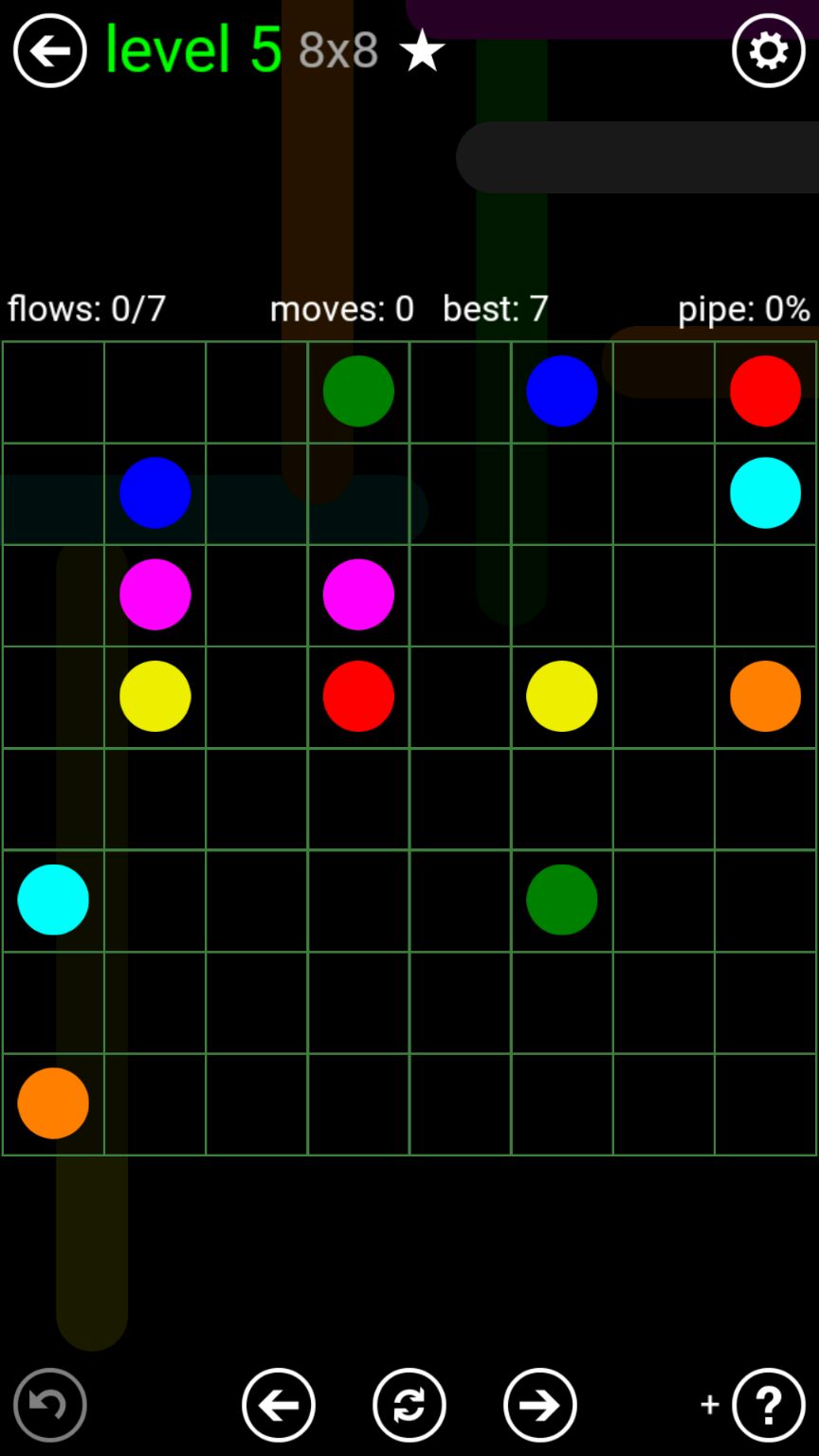The height and width of the screenshot is (1456, 819).
Task: Tap the green dot in the top row
Action: (358, 391)
